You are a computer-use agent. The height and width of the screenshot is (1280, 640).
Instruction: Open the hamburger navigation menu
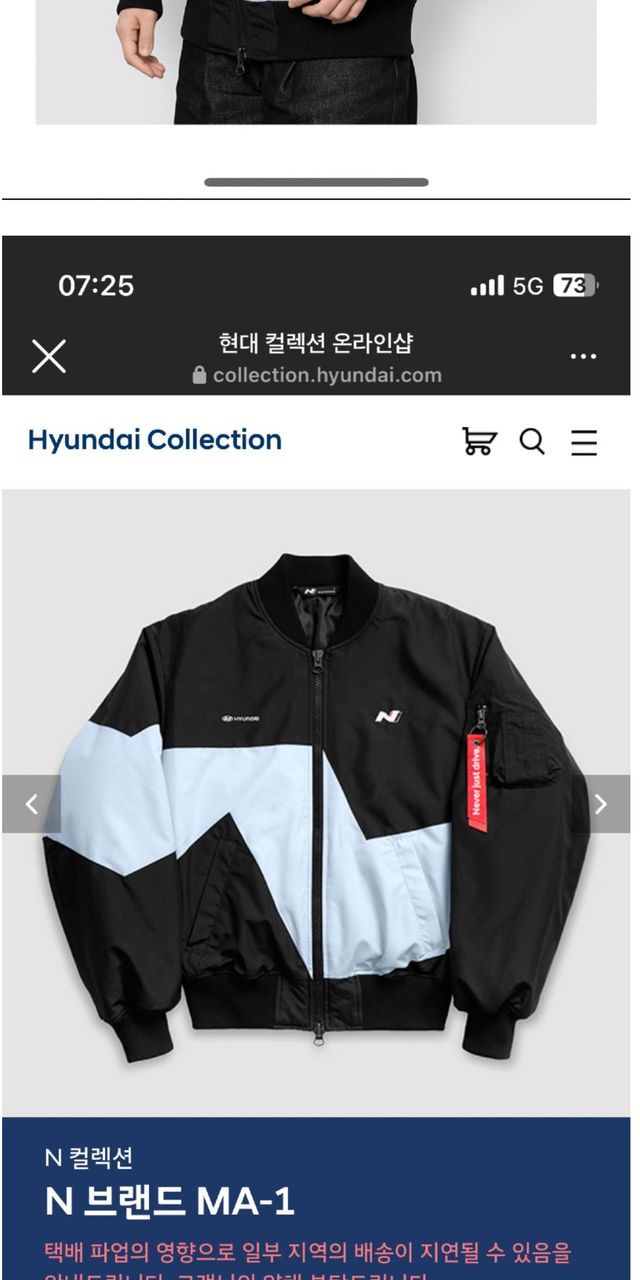point(584,442)
